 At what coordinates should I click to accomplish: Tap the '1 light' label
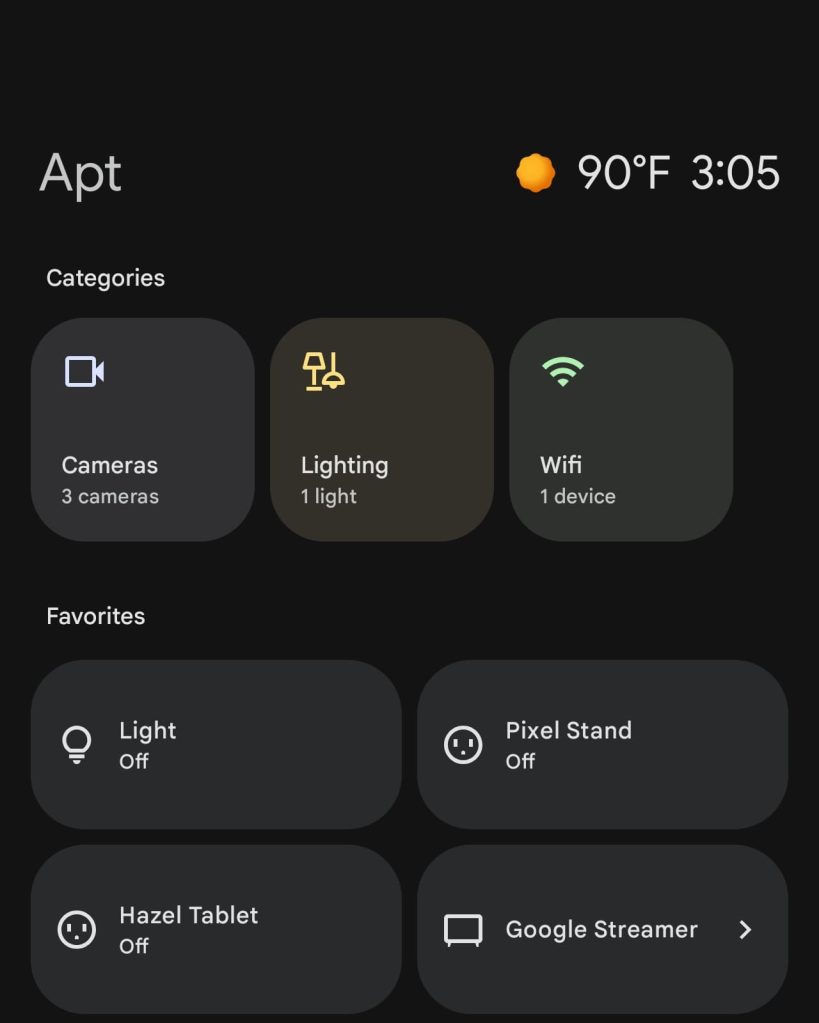pos(328,496)
